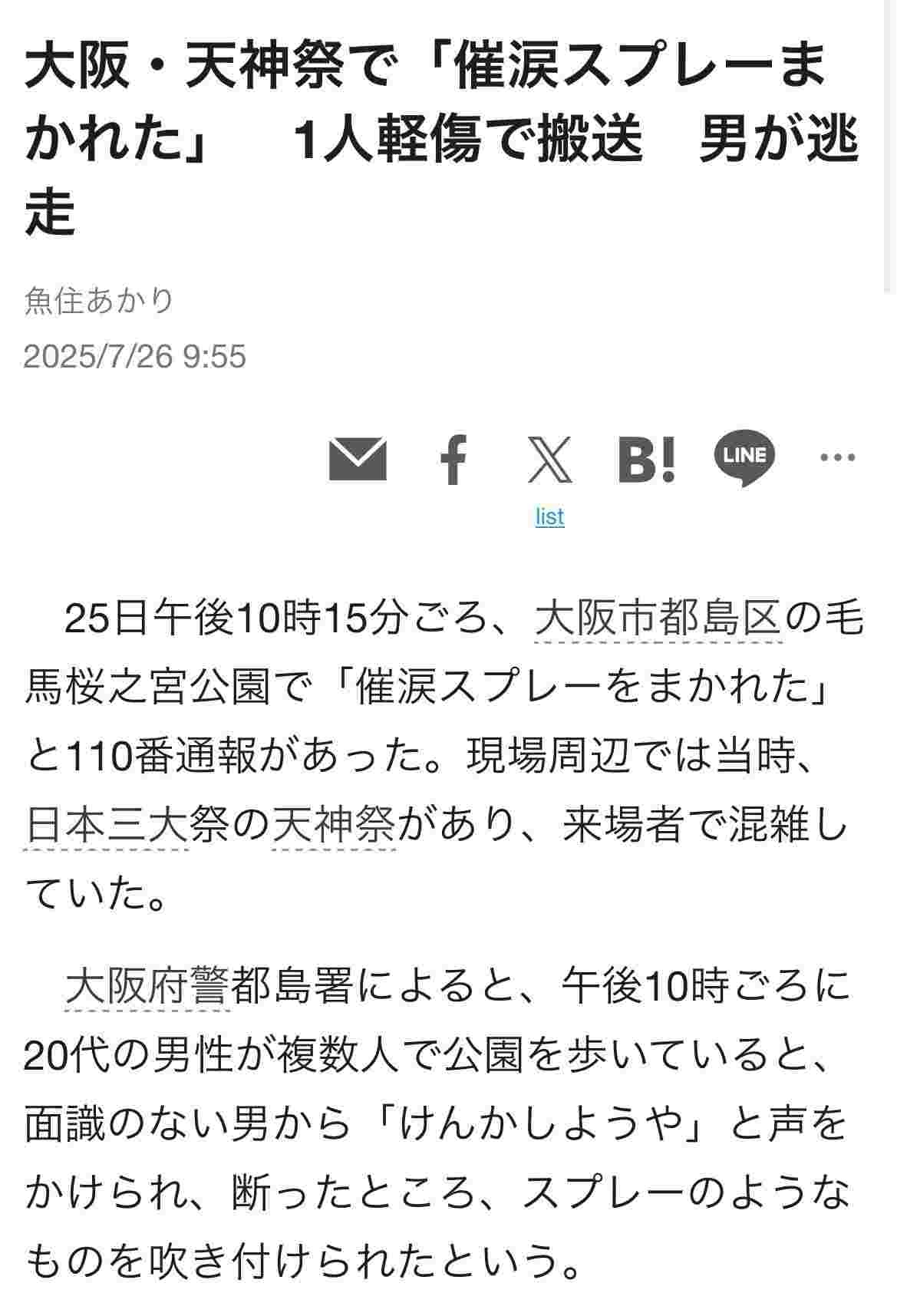The image size is (897, 1316).
Task: Post the article to X
Action: click(x=549, y=459)
